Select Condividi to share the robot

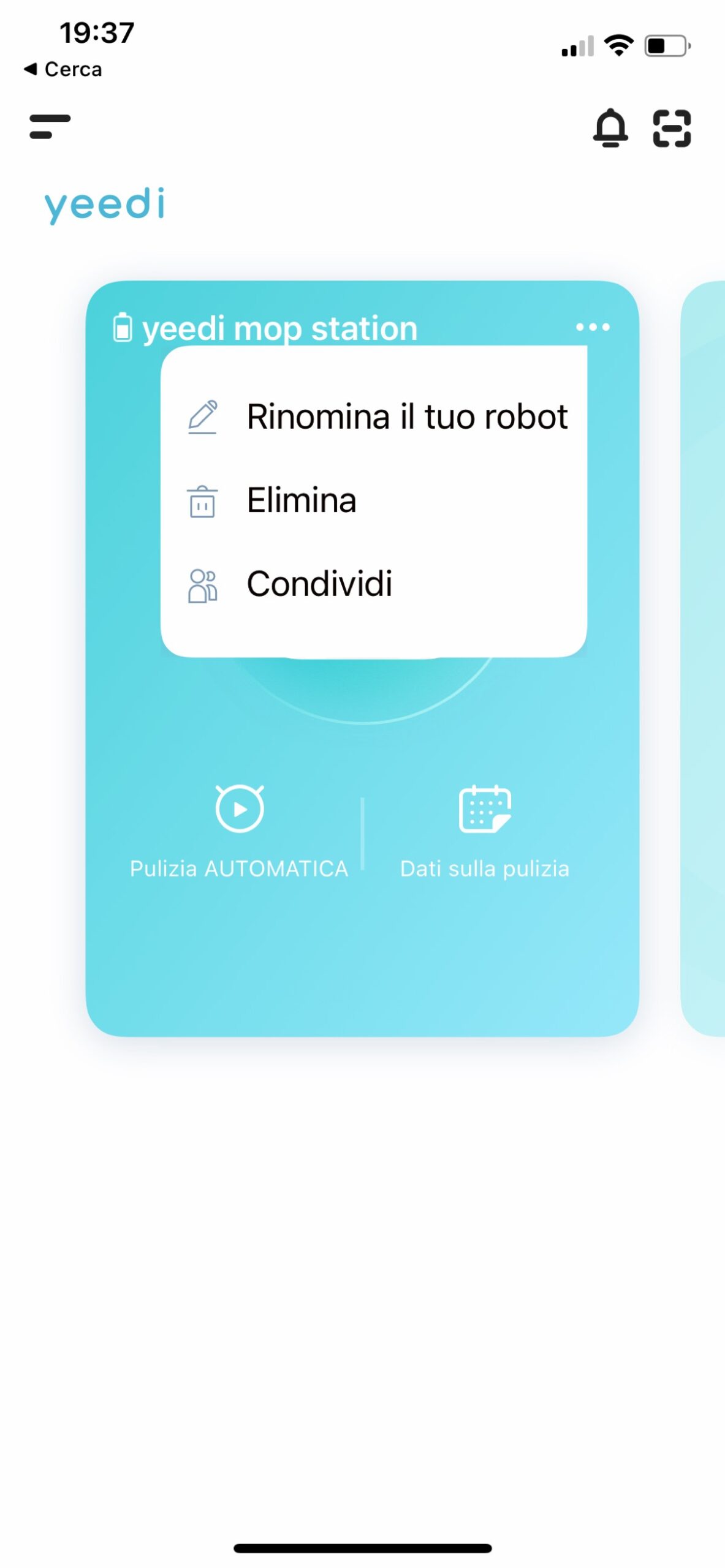click(319, 584)
